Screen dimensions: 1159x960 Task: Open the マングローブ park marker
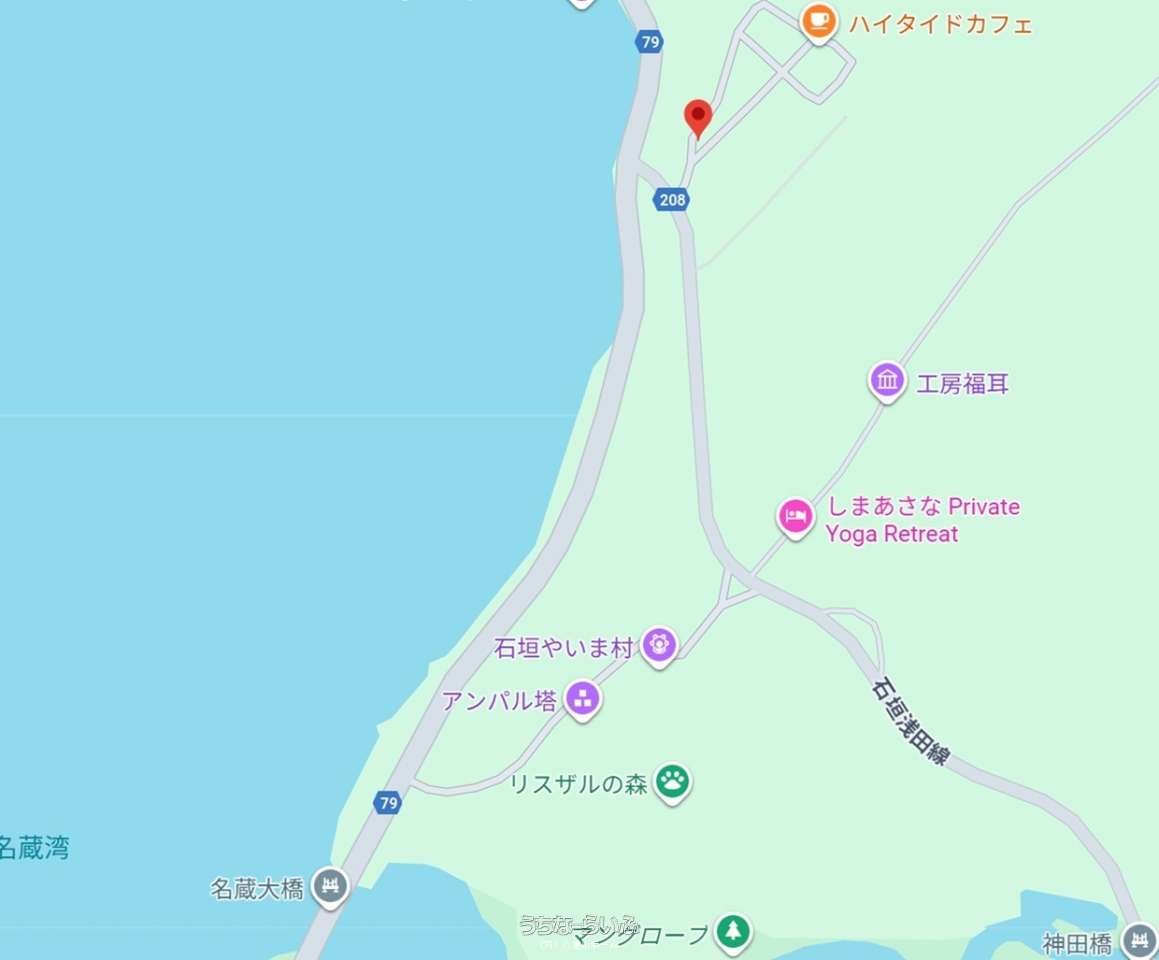(735, 932)
